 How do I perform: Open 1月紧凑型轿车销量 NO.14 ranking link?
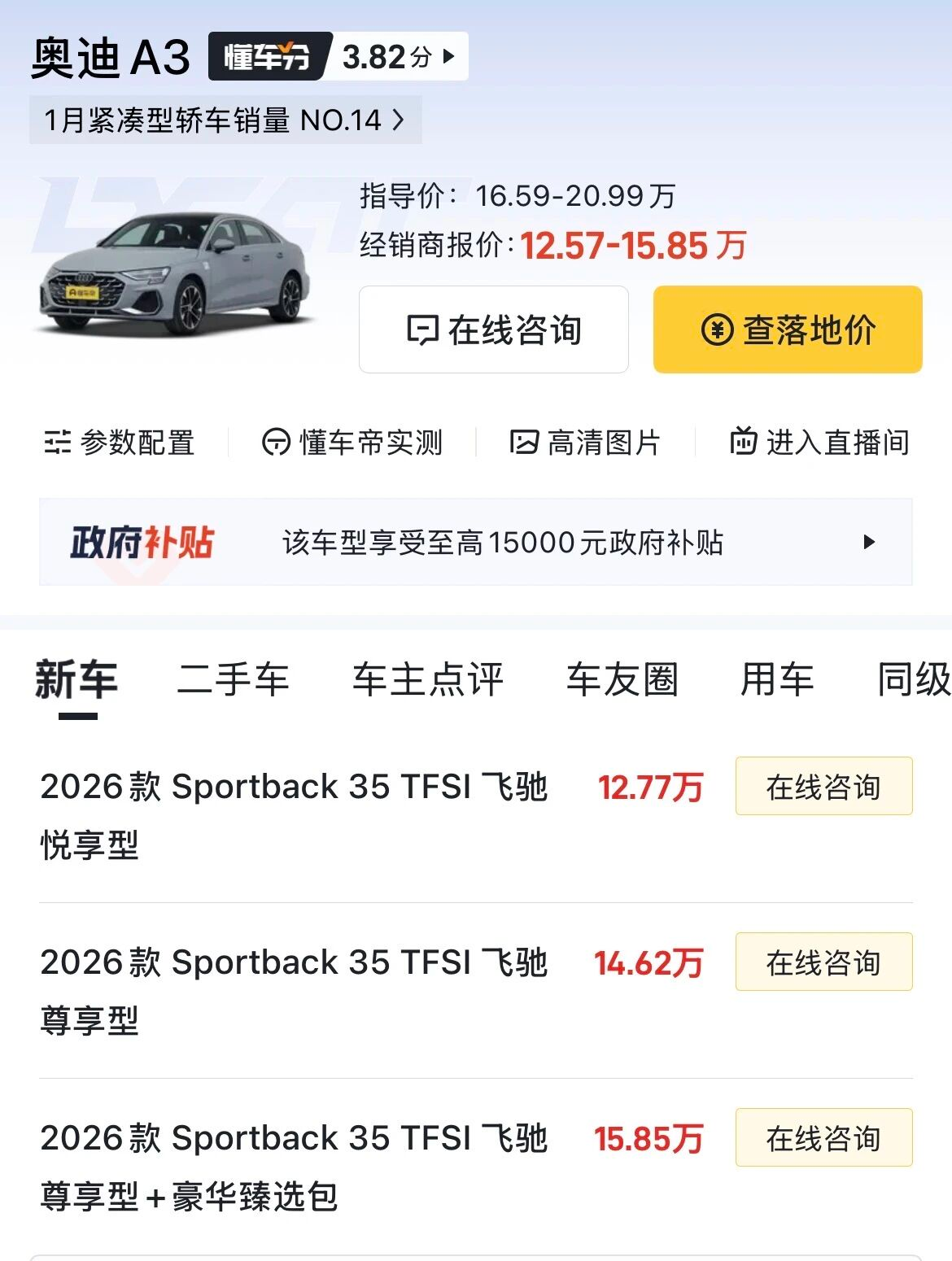[225, 120]
